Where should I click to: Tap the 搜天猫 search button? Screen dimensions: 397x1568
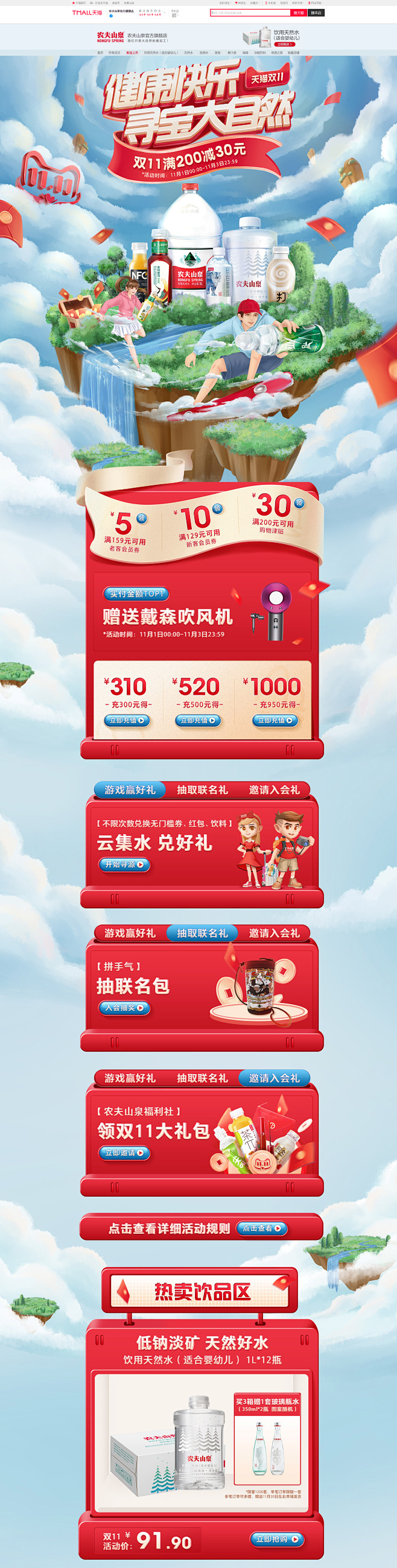[x=299, y=13]
